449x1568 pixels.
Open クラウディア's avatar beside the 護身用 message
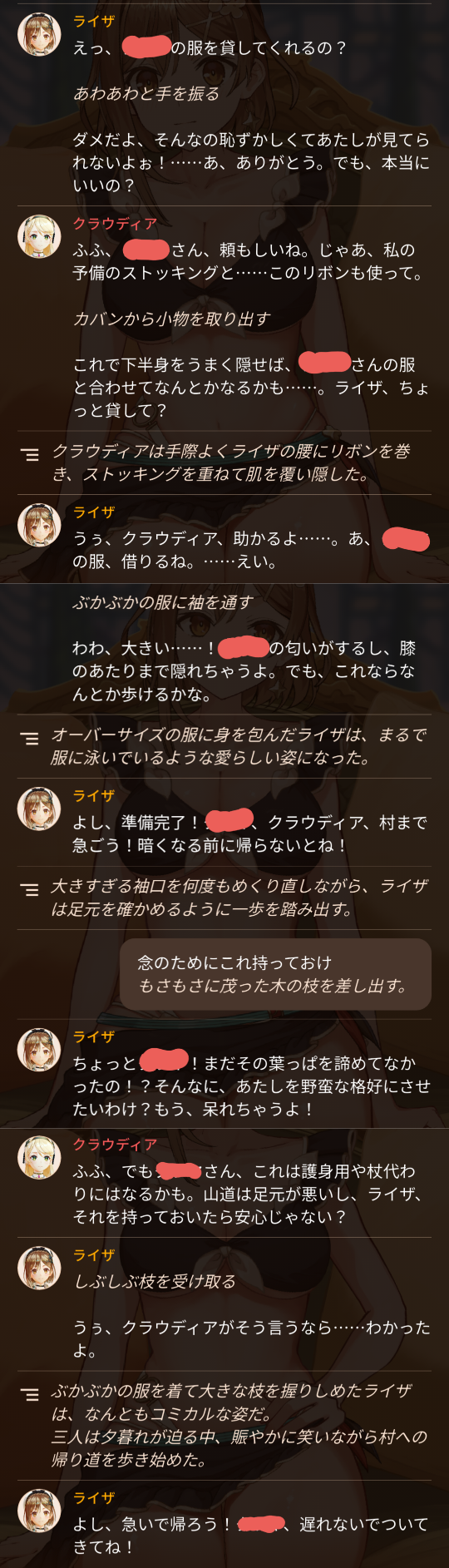click(x=39, y=1157)
